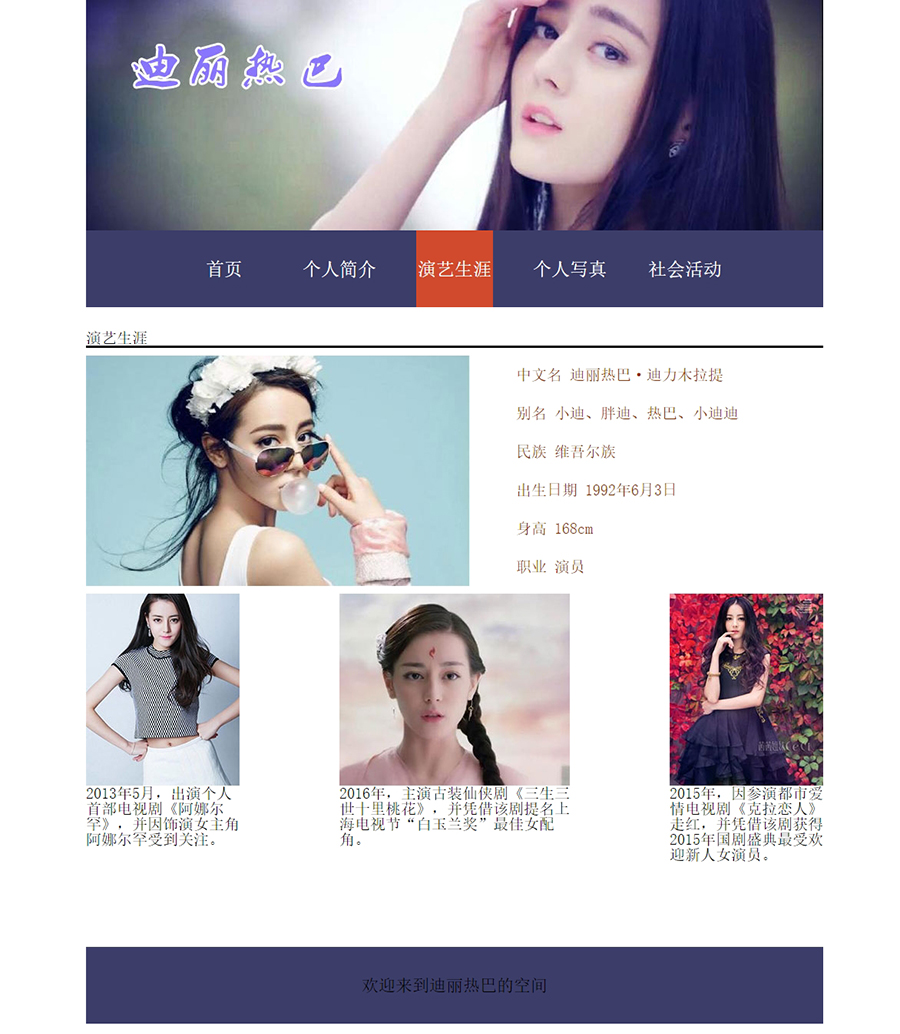The image size is (900, 1034).
Task: Switch to 个人写真 section
Action: pyautogui.click(x=569, y=269)
